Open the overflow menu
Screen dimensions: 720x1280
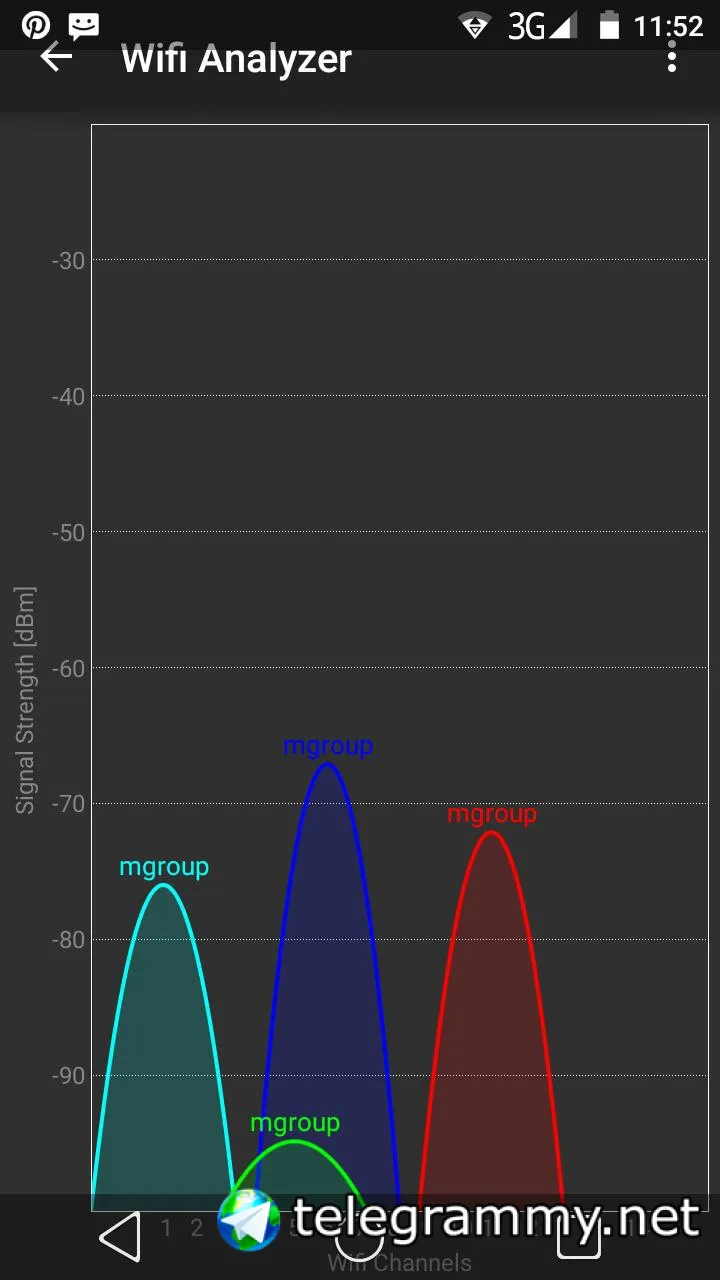pyautogui.click(x=672, y=57)
